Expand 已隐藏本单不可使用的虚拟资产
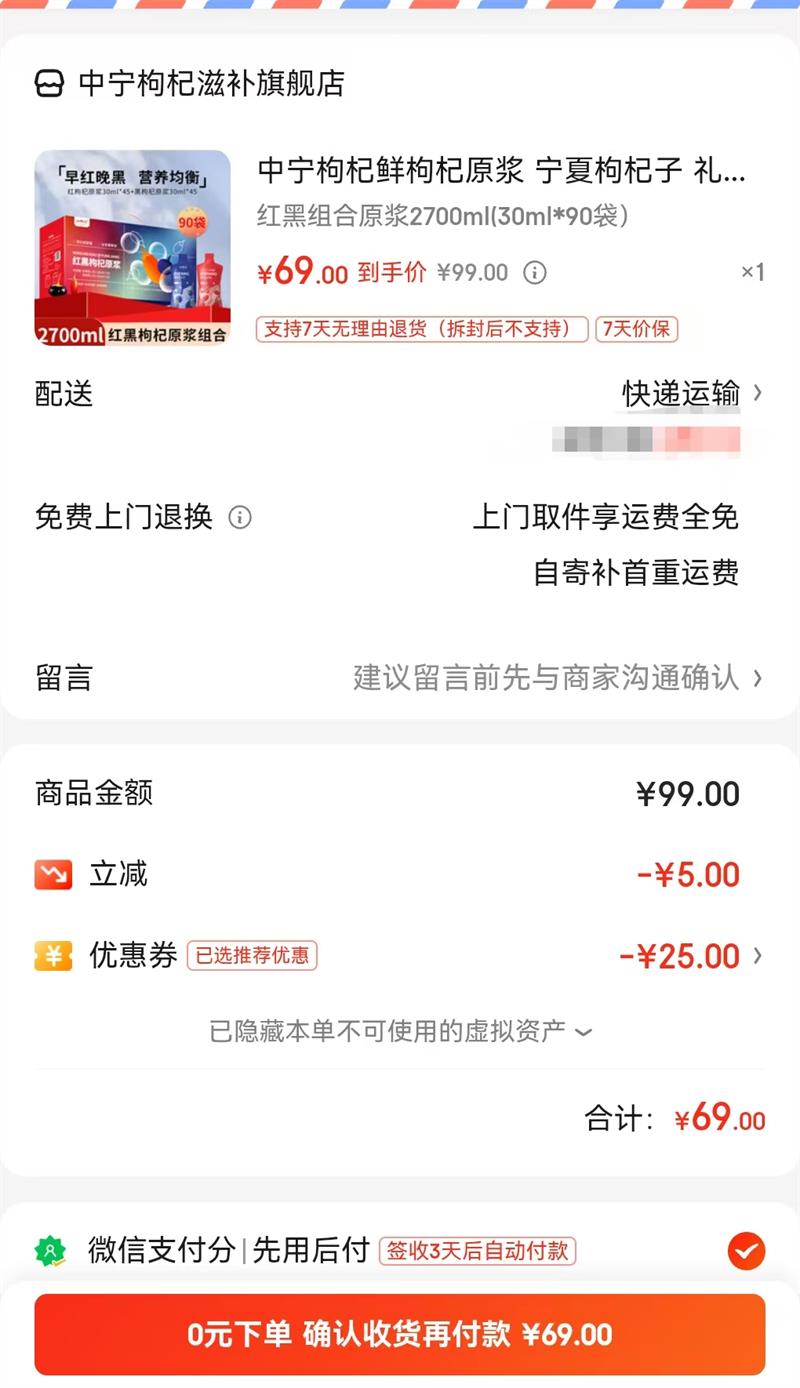The width and height of the screenshot is (800, 1388). click(x=400, y=1031)
